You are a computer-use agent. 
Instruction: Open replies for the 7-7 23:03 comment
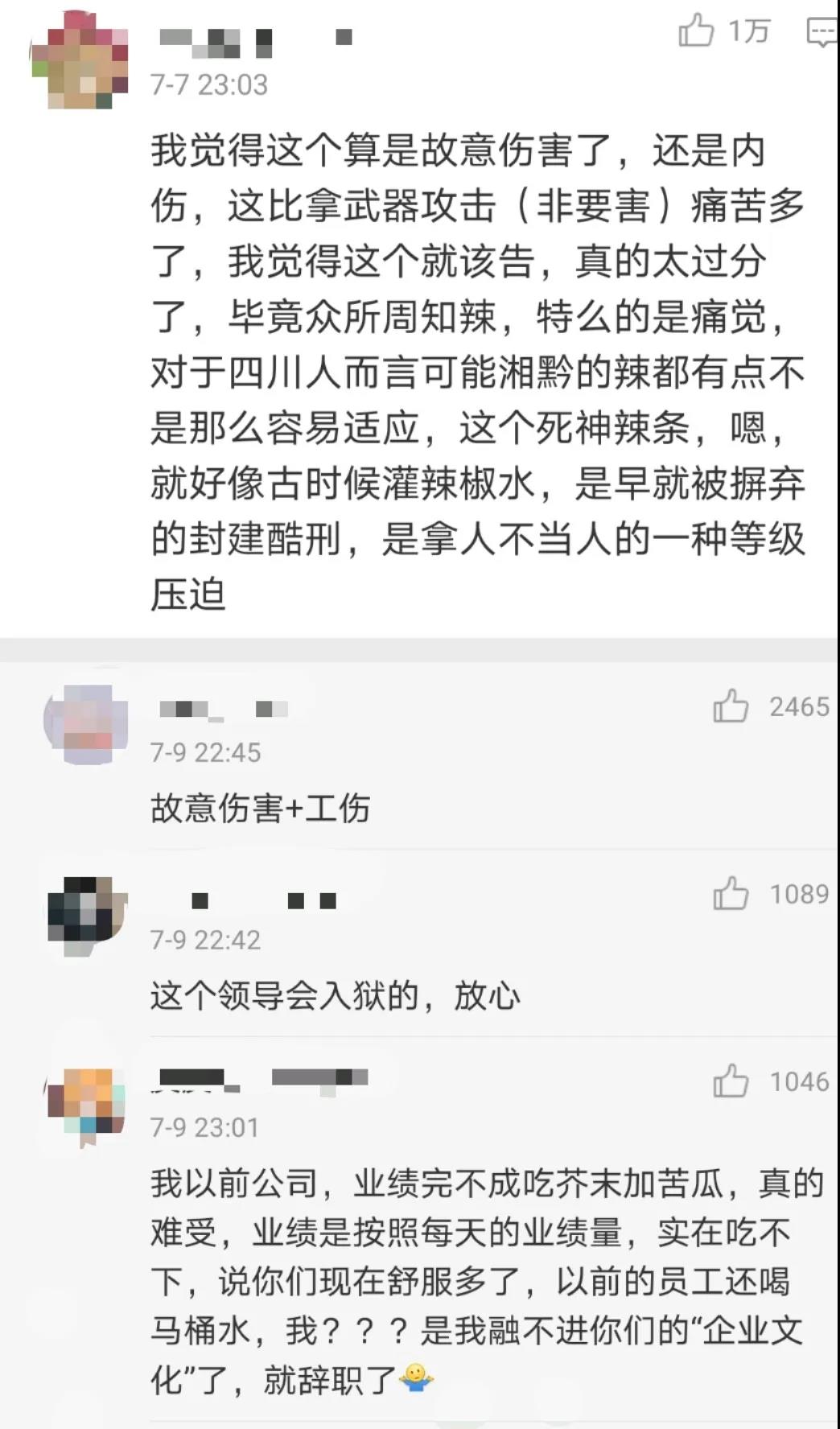tap(822, 33)
